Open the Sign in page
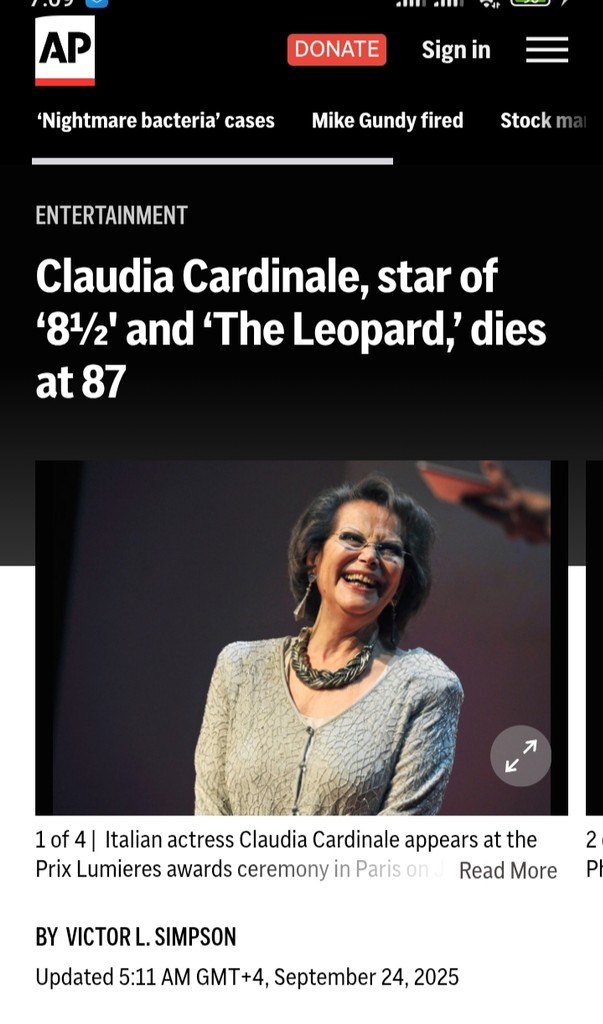Image resolution: width=603 pixels, height=1024 pixels. tap(456, 50)
